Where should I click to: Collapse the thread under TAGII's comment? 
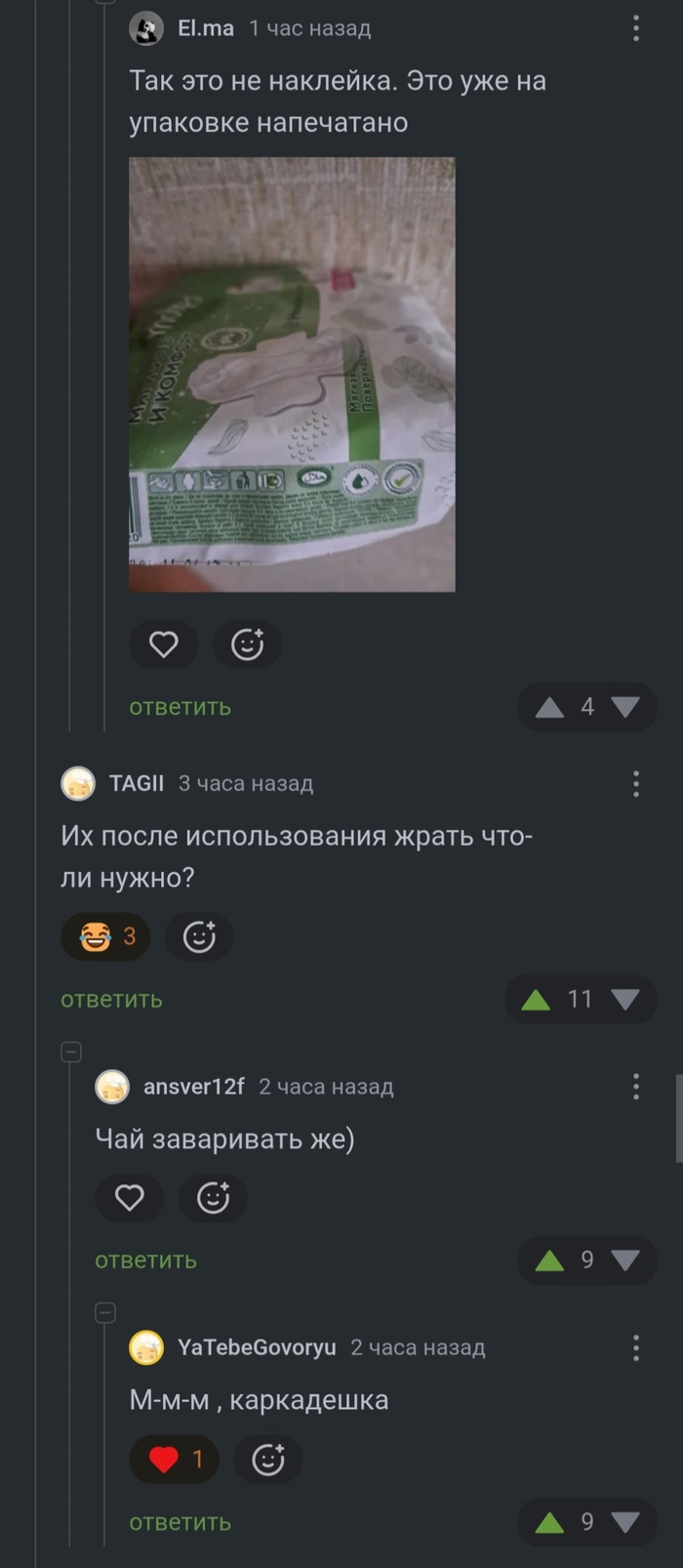click(x=71, y=1052)
